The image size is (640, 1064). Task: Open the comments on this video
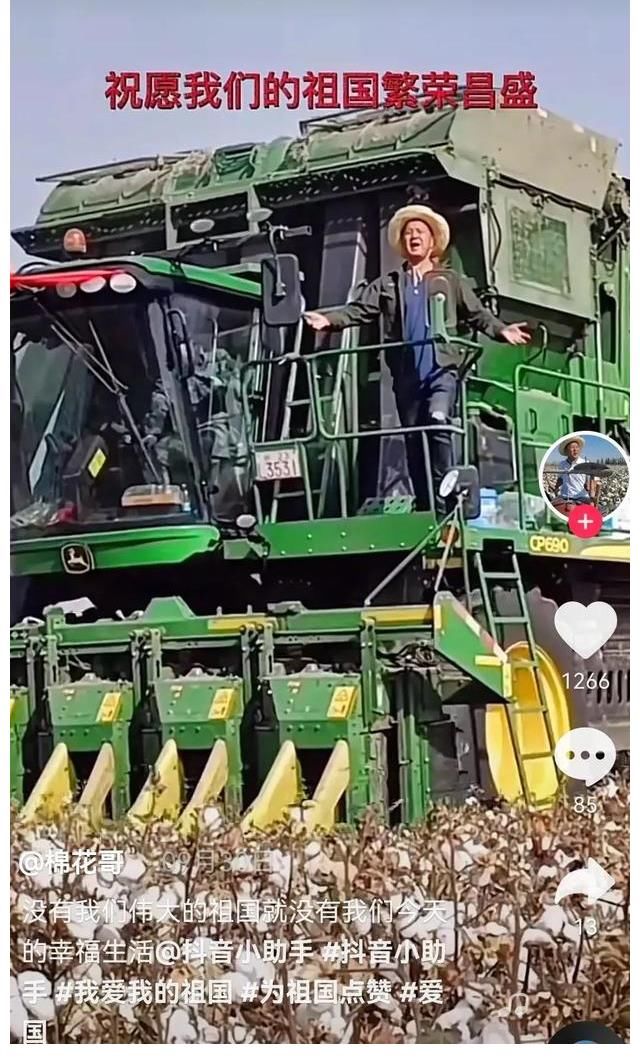[x=585, y=755]
